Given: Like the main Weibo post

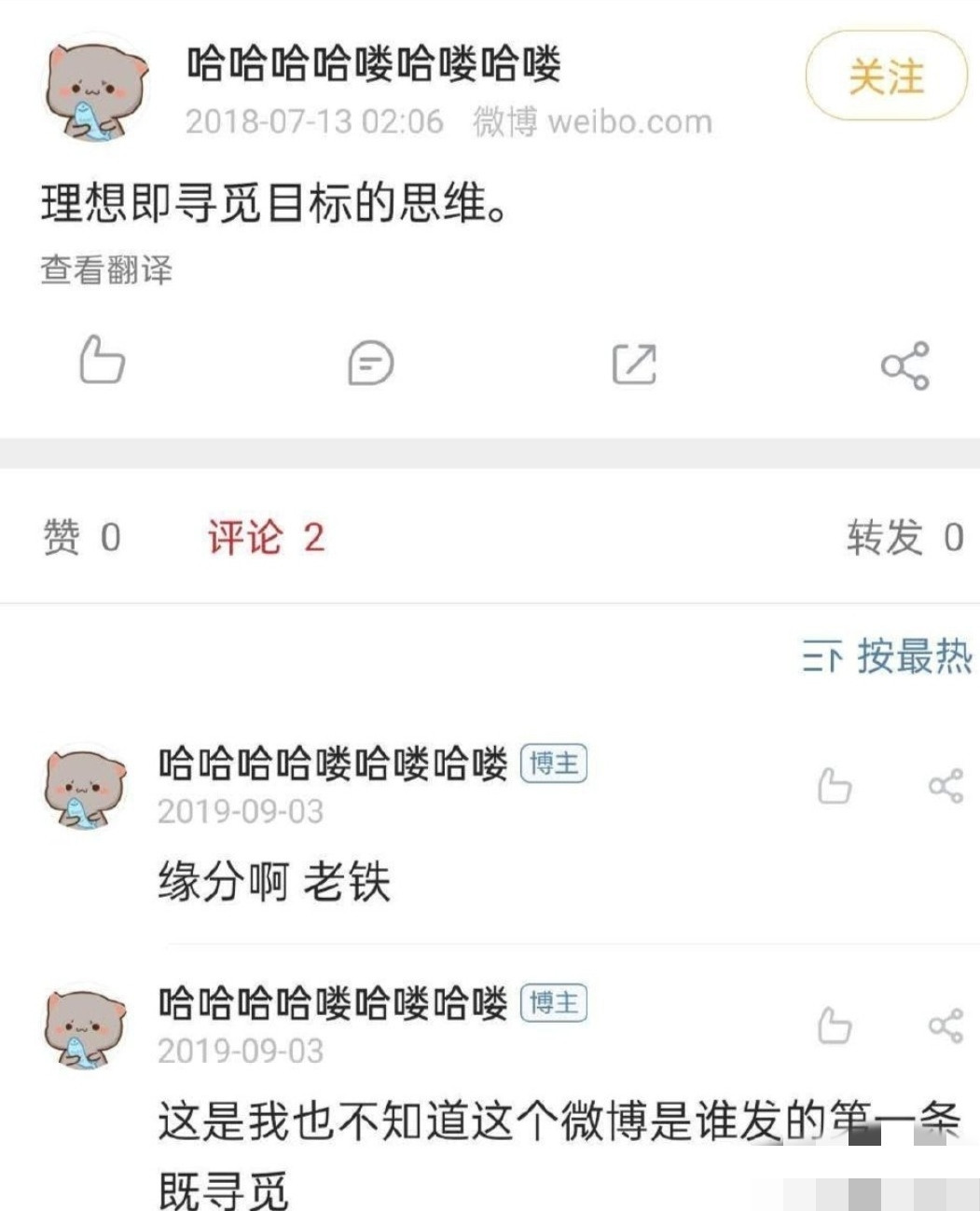Looking at the screenshot, I should [x=102, y=361].
